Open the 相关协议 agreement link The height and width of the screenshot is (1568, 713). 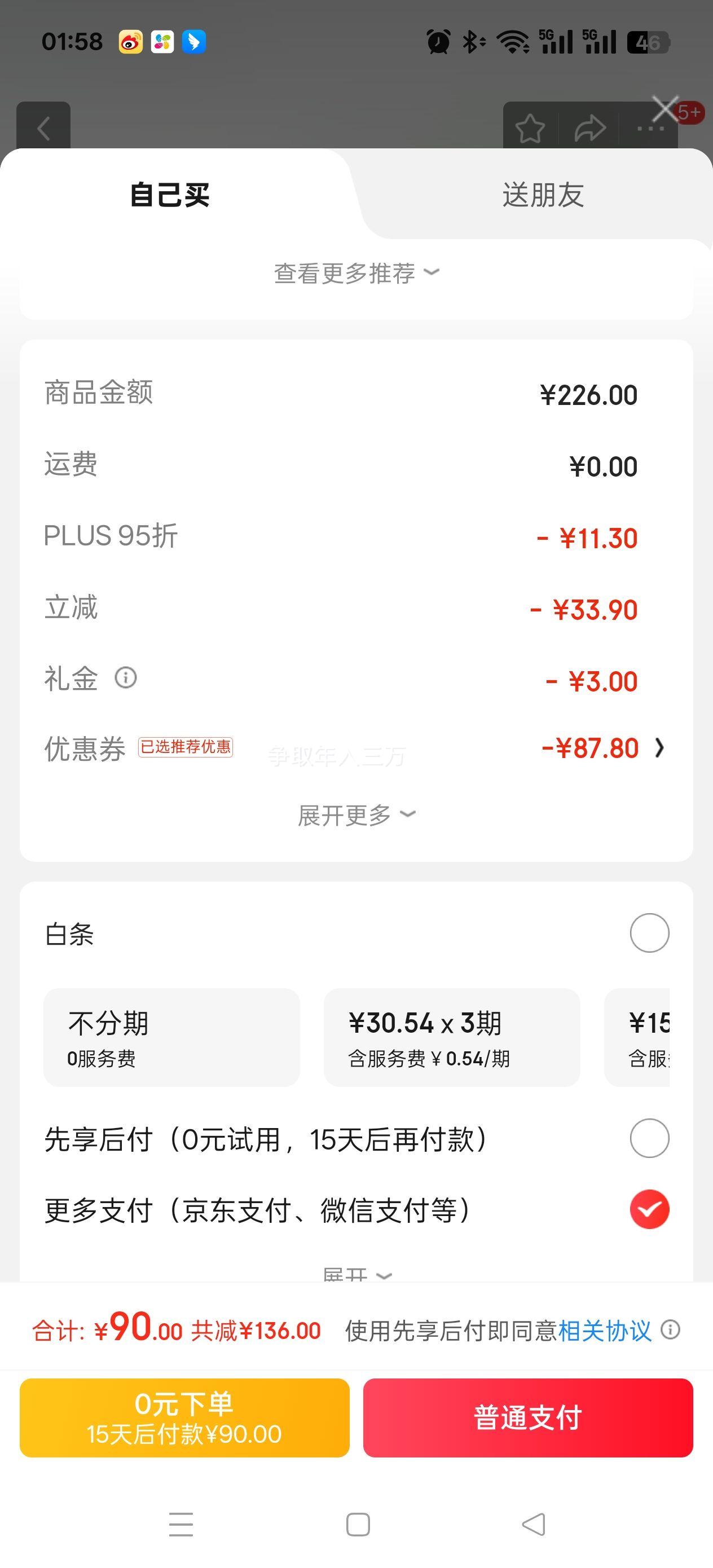(x=605, y=1331)
